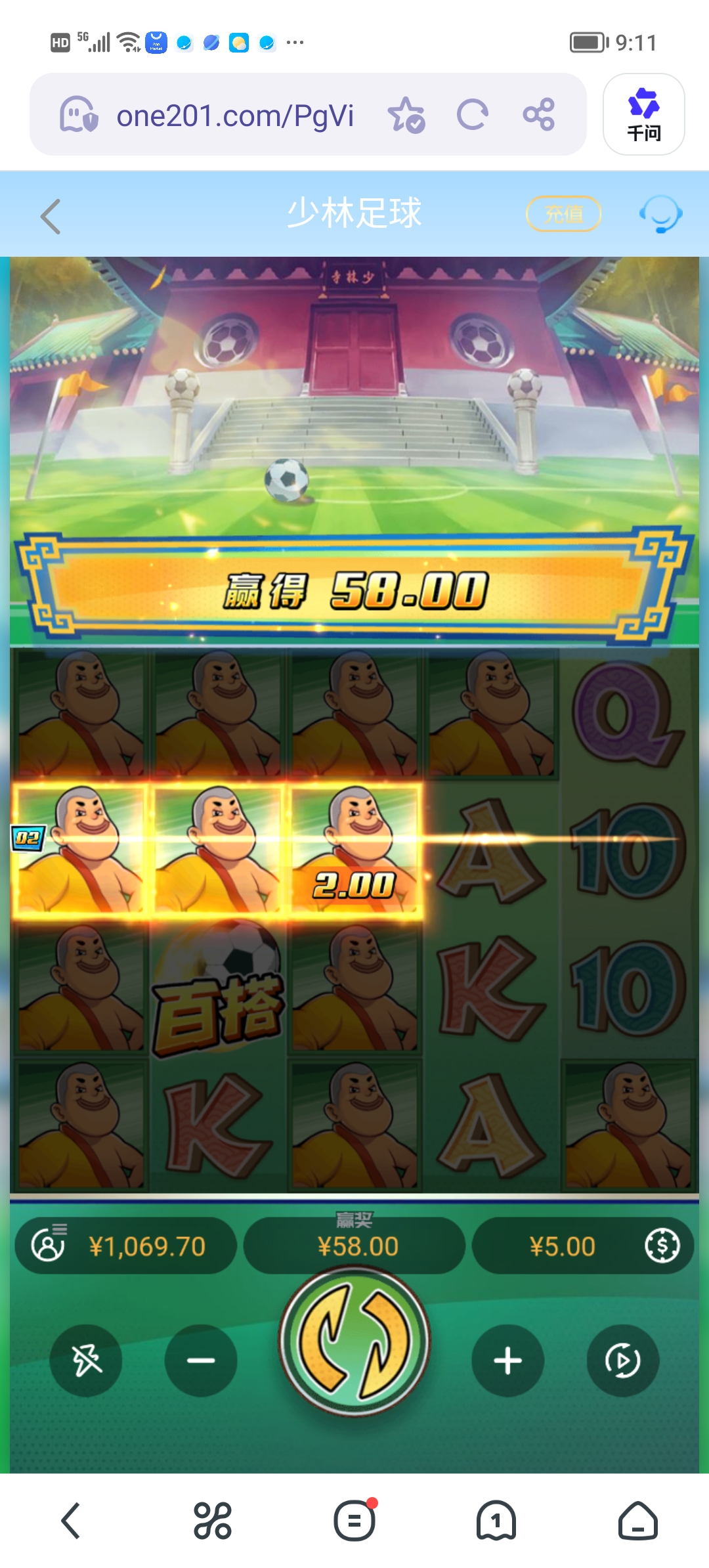Open the 充值 recharge button

point(563,214)
